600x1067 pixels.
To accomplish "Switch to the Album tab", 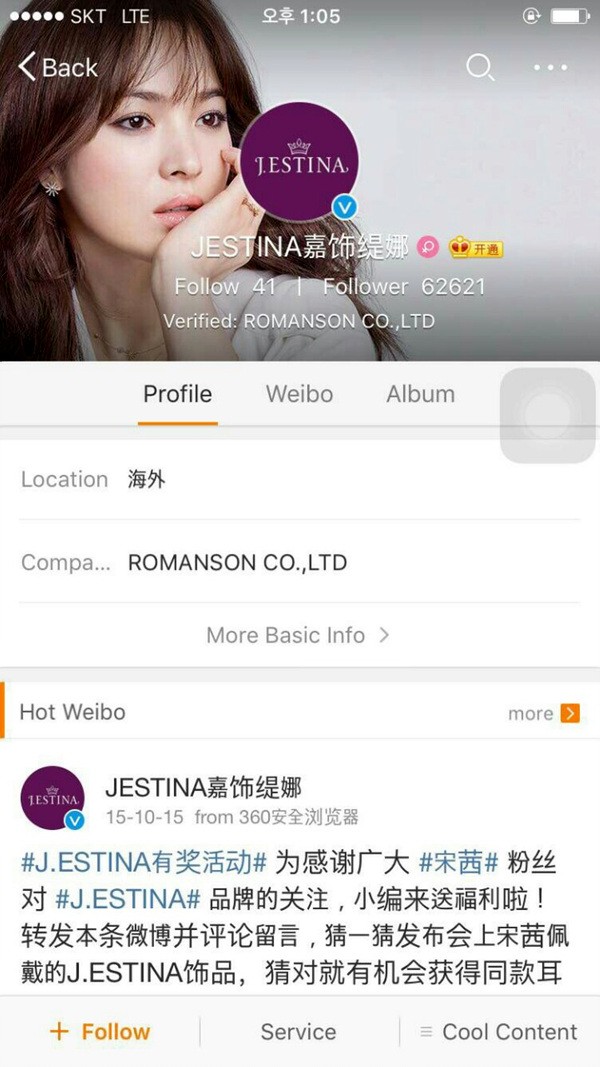I will tap(420, 394).
